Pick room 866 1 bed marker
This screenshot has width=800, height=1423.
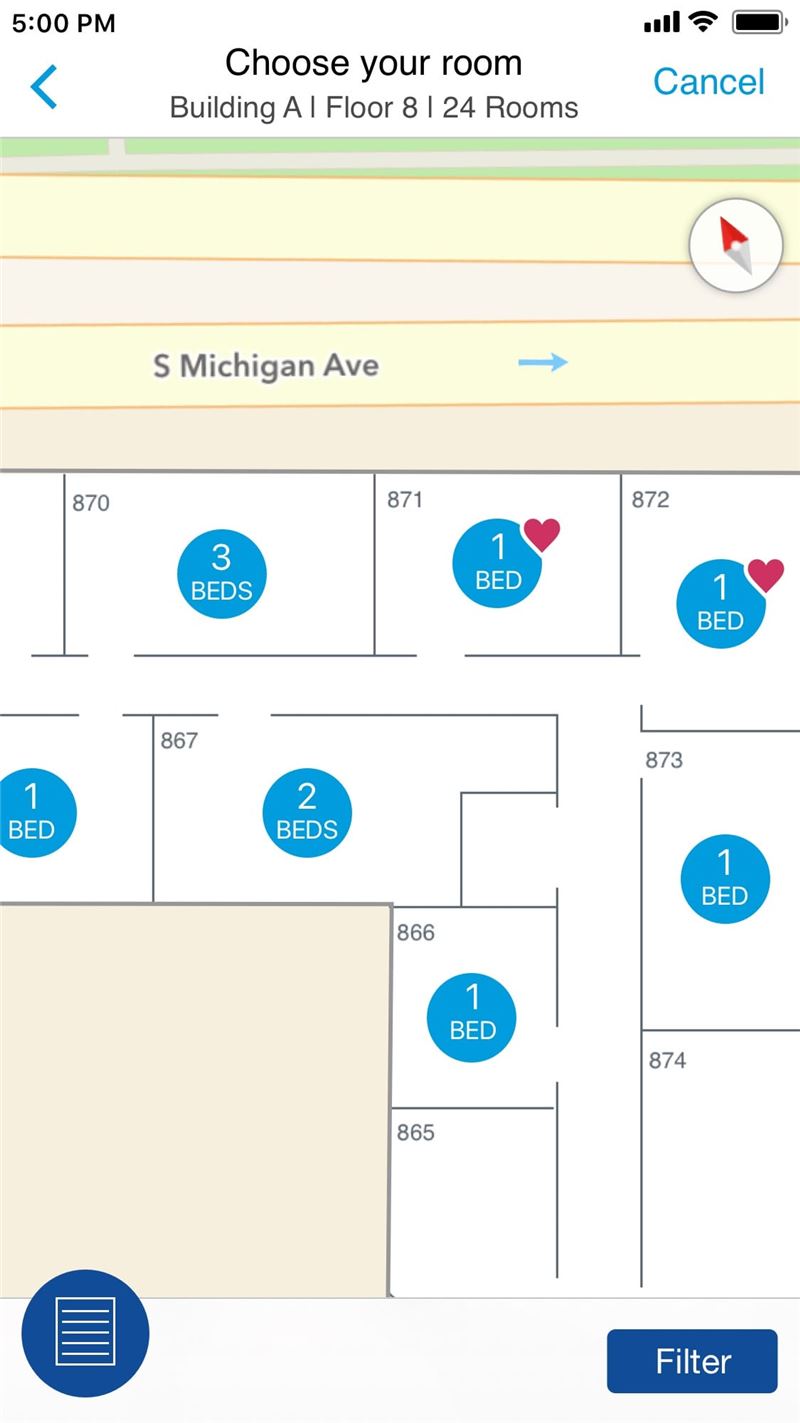[x=472, y=1013]
